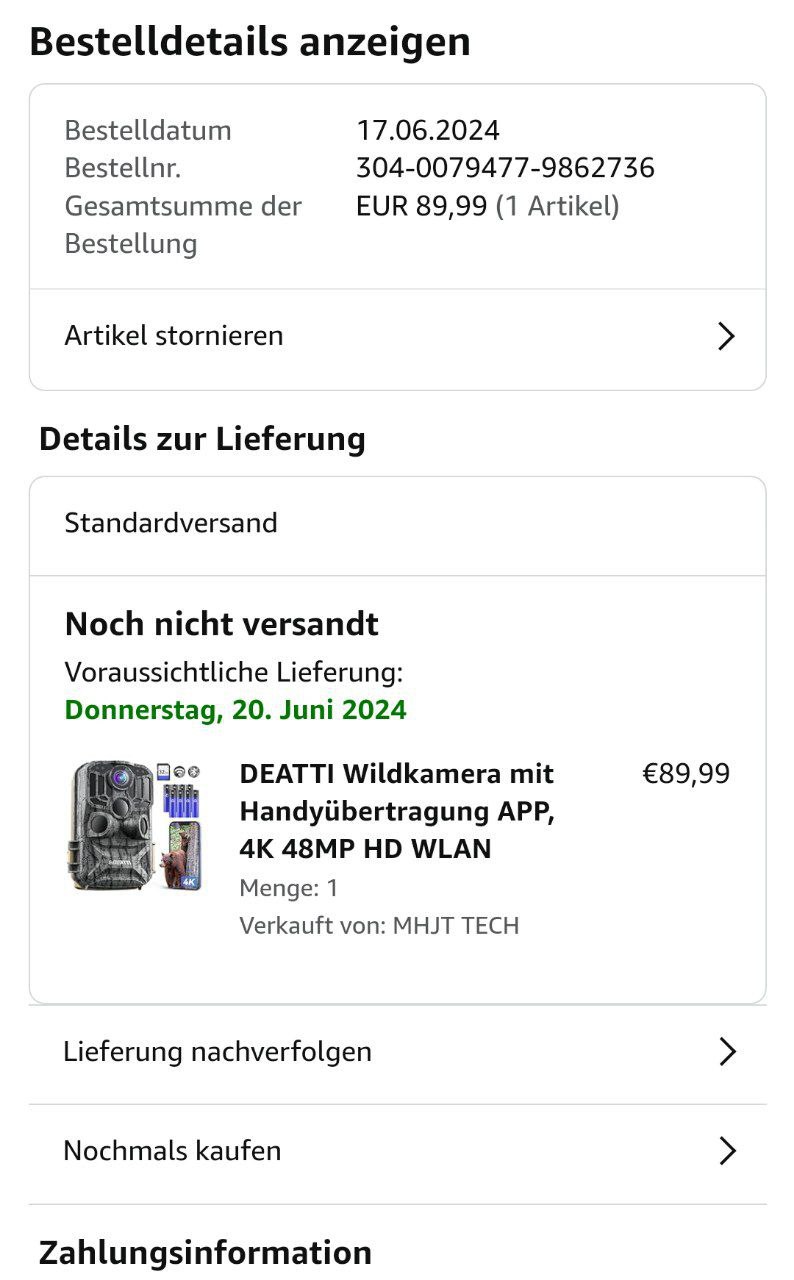The image size is (794, 1280).
Task: Open the DEATTI Wildkamera product title link
Action: point(397,811)
